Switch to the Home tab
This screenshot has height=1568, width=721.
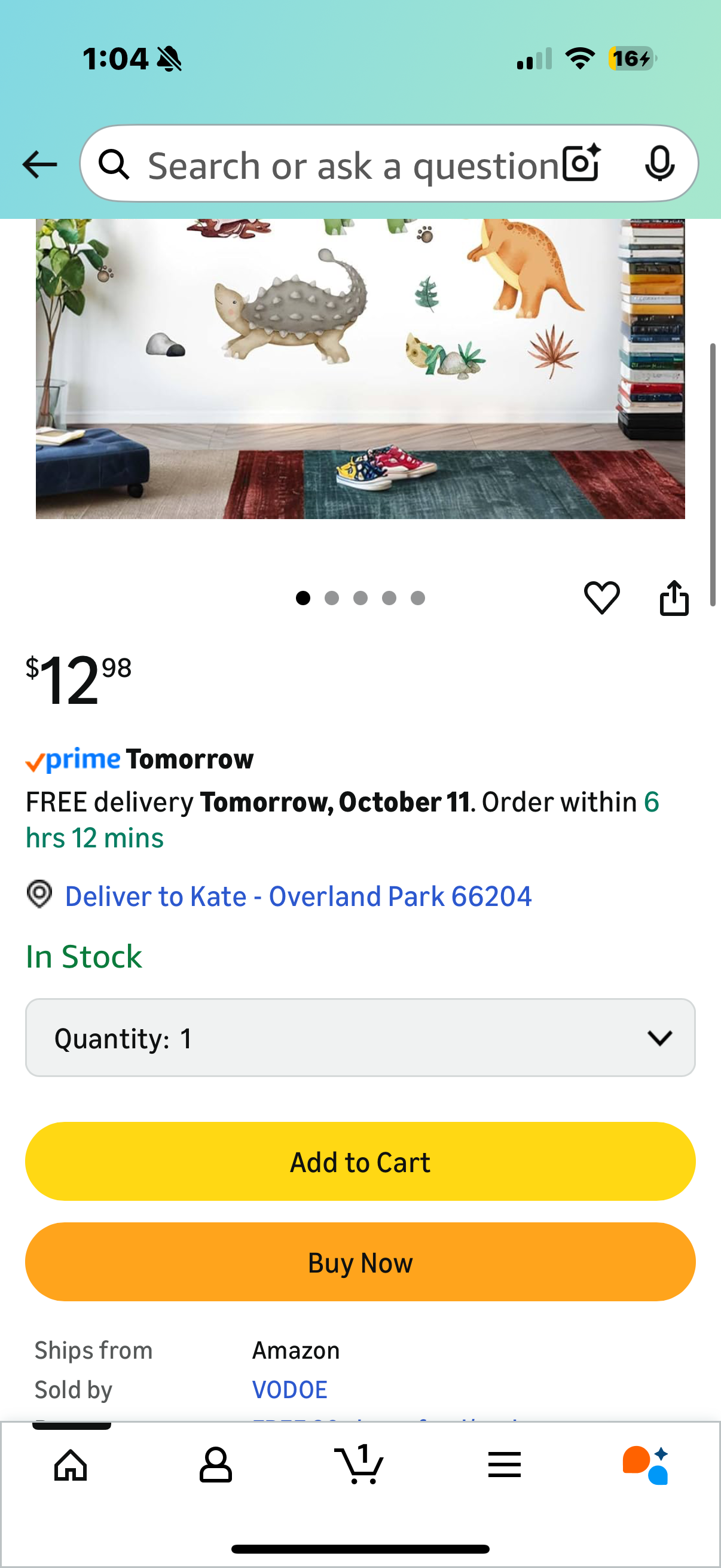71,1465
